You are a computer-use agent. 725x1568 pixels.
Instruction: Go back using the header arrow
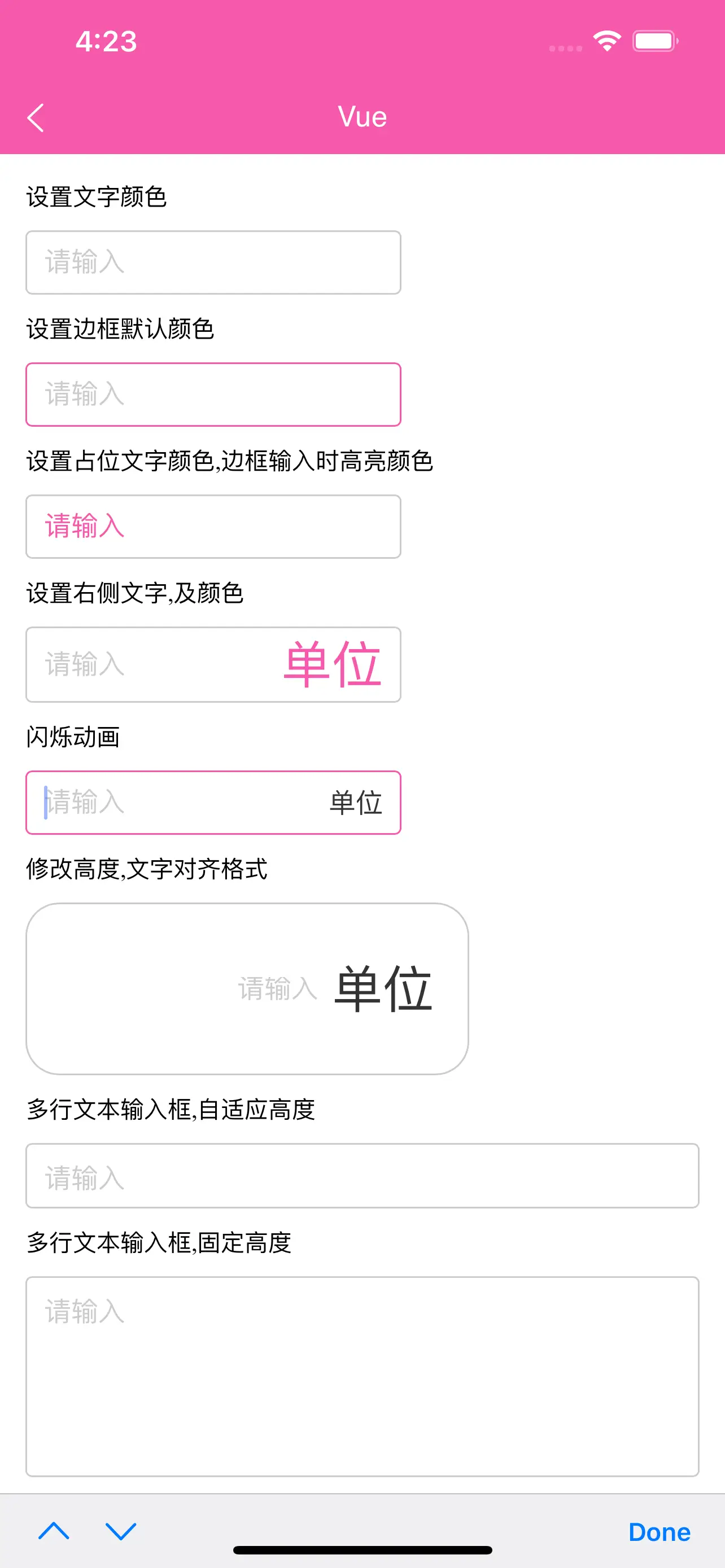pos(36,117)
